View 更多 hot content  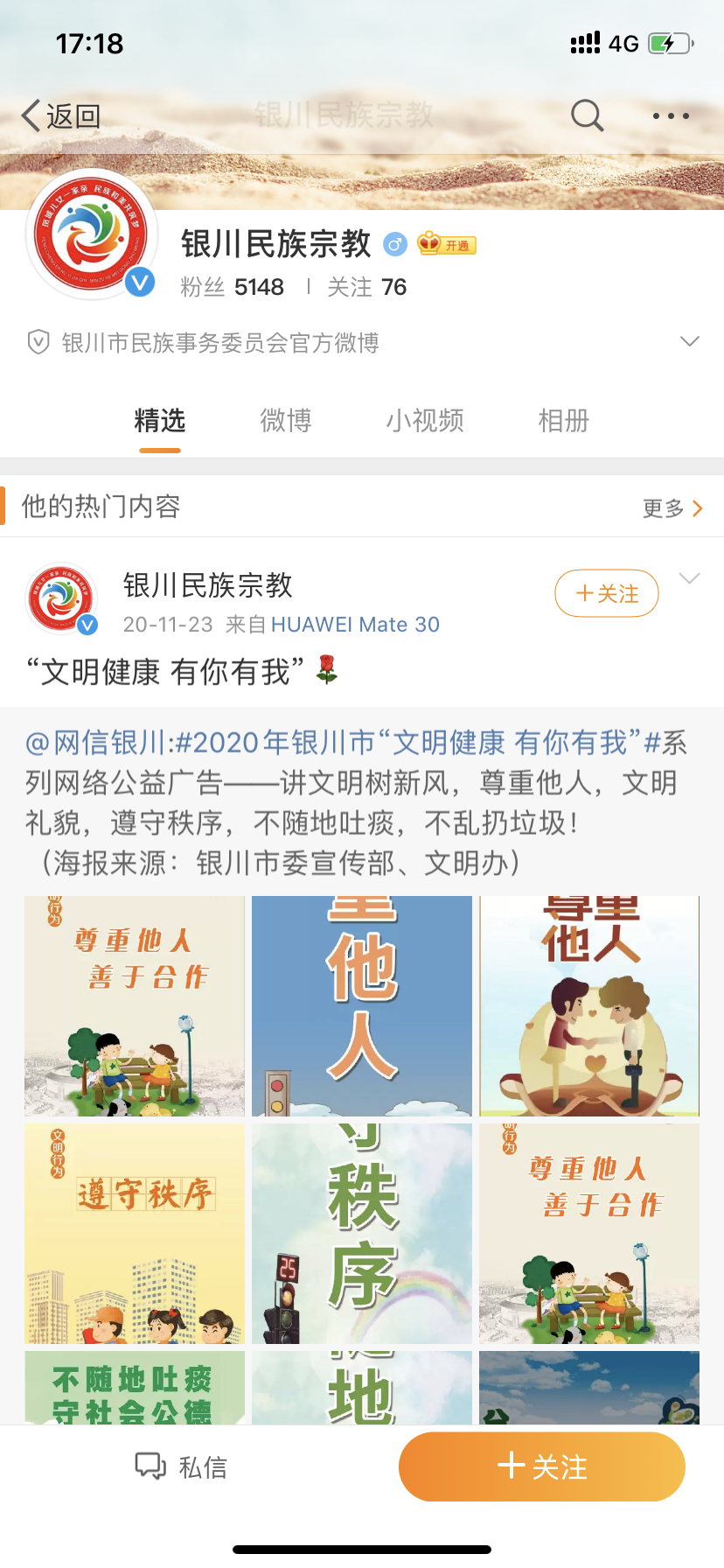[672, 508]
